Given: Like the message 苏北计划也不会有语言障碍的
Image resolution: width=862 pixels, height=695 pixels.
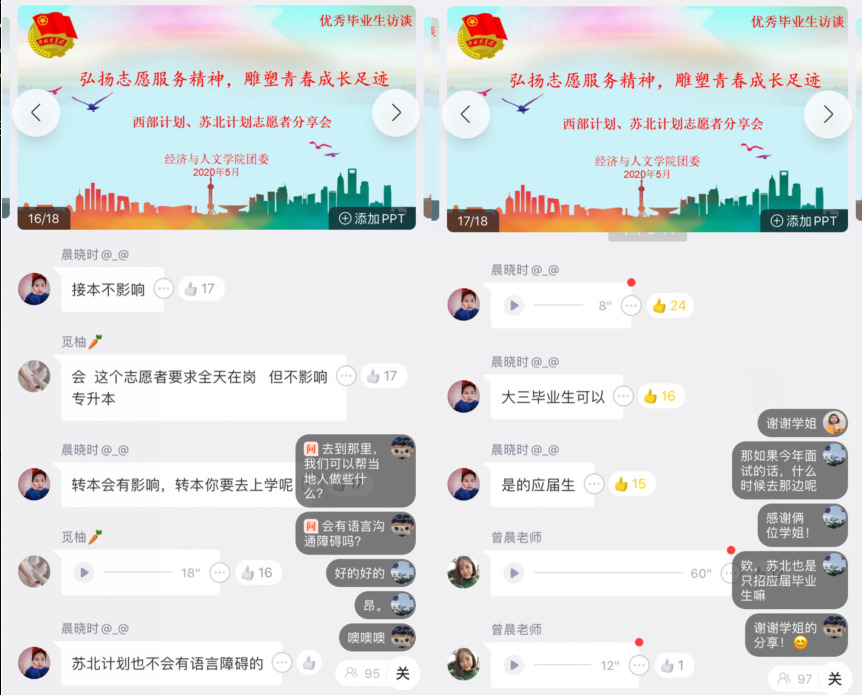Looking at the screenshot, I should coord(308,663).
